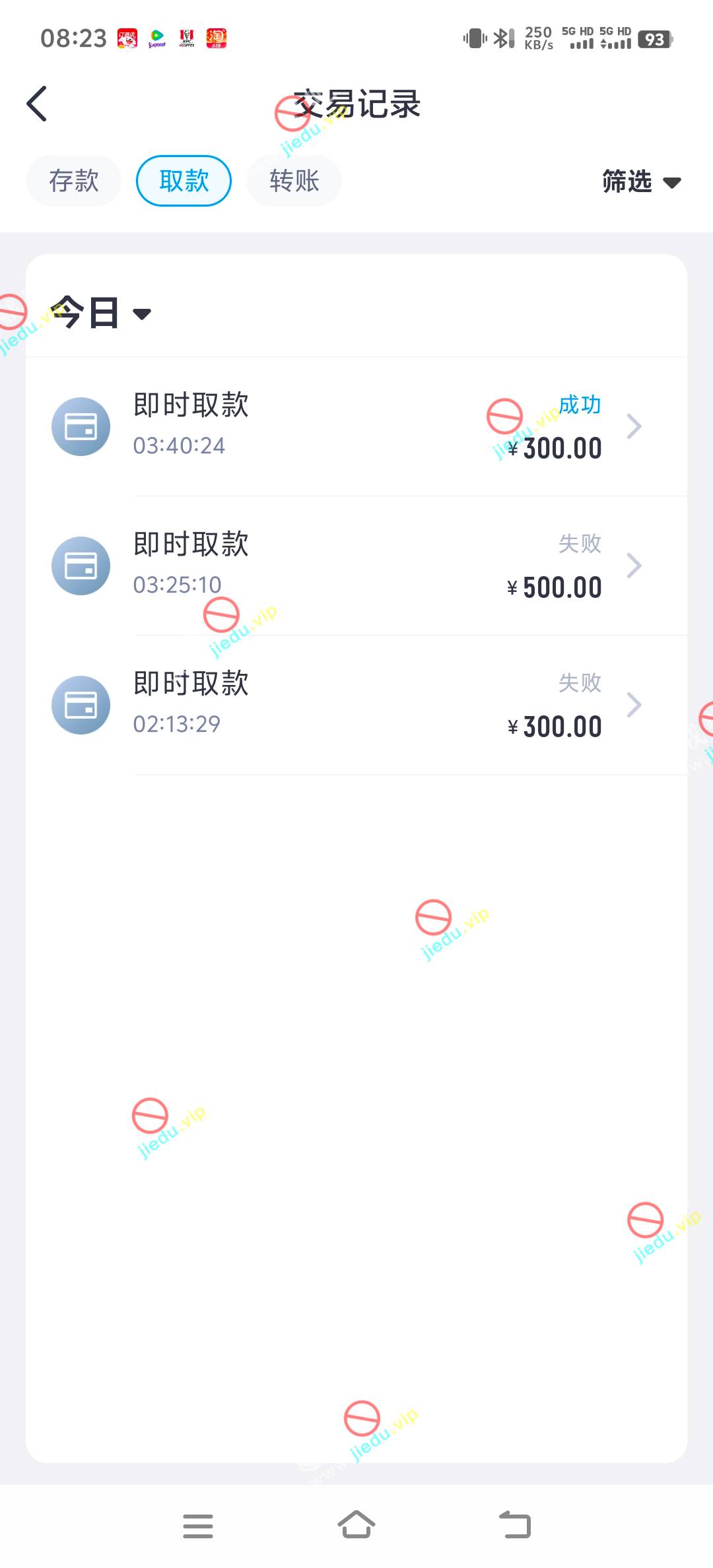Viewport: 713px width, 1568px height.
Task: Tap the system home button
Action: click(356, 1525)
